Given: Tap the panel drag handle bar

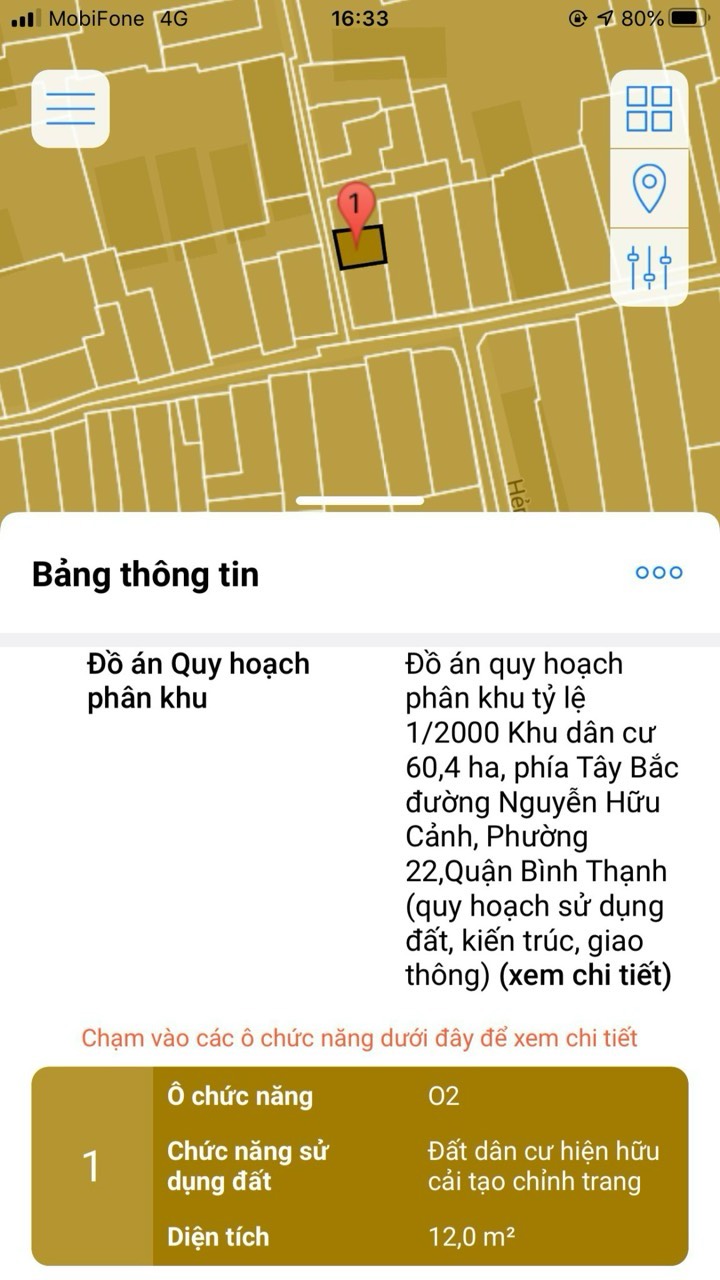Looking at the screenshot, I should pyautogui.click(x=360, y=500).
